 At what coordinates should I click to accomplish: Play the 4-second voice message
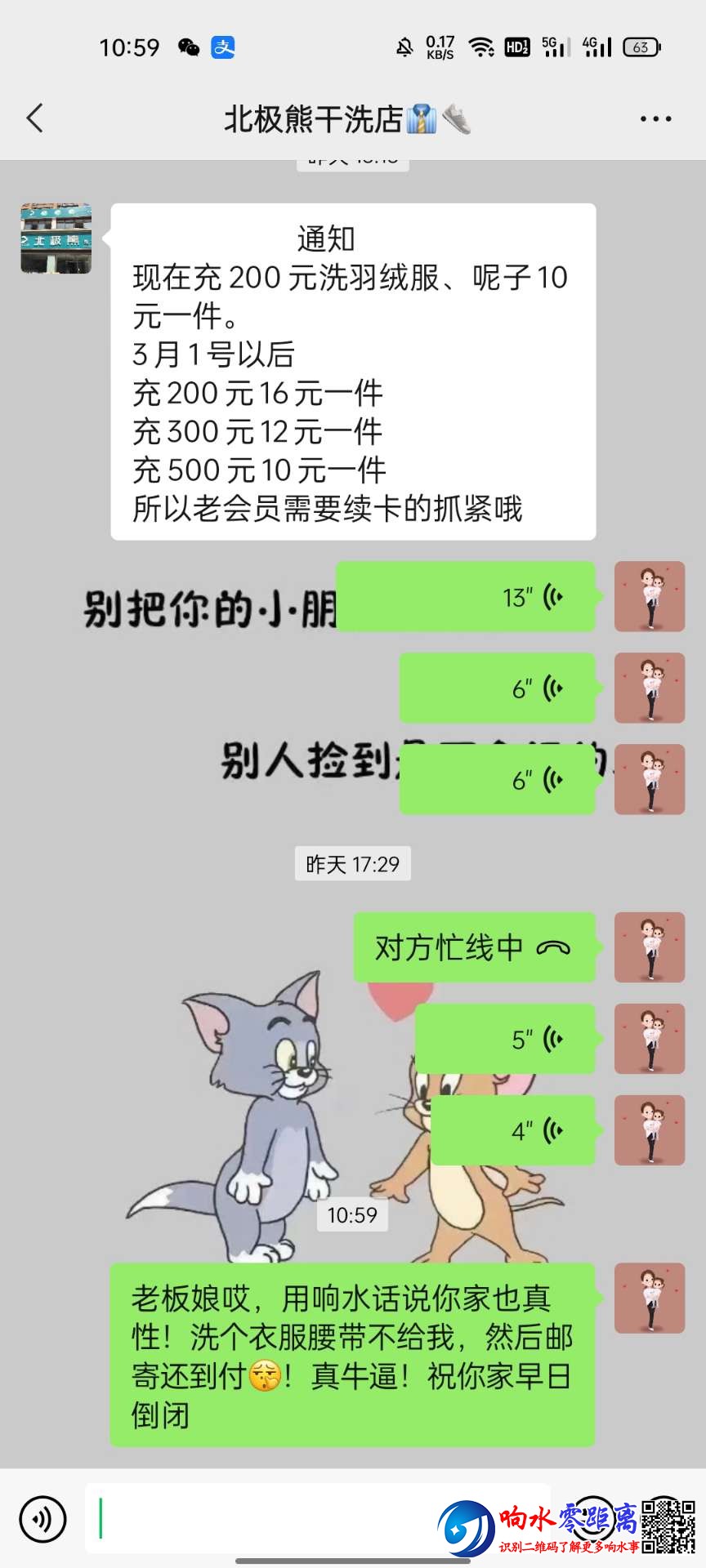(513, 1131)
